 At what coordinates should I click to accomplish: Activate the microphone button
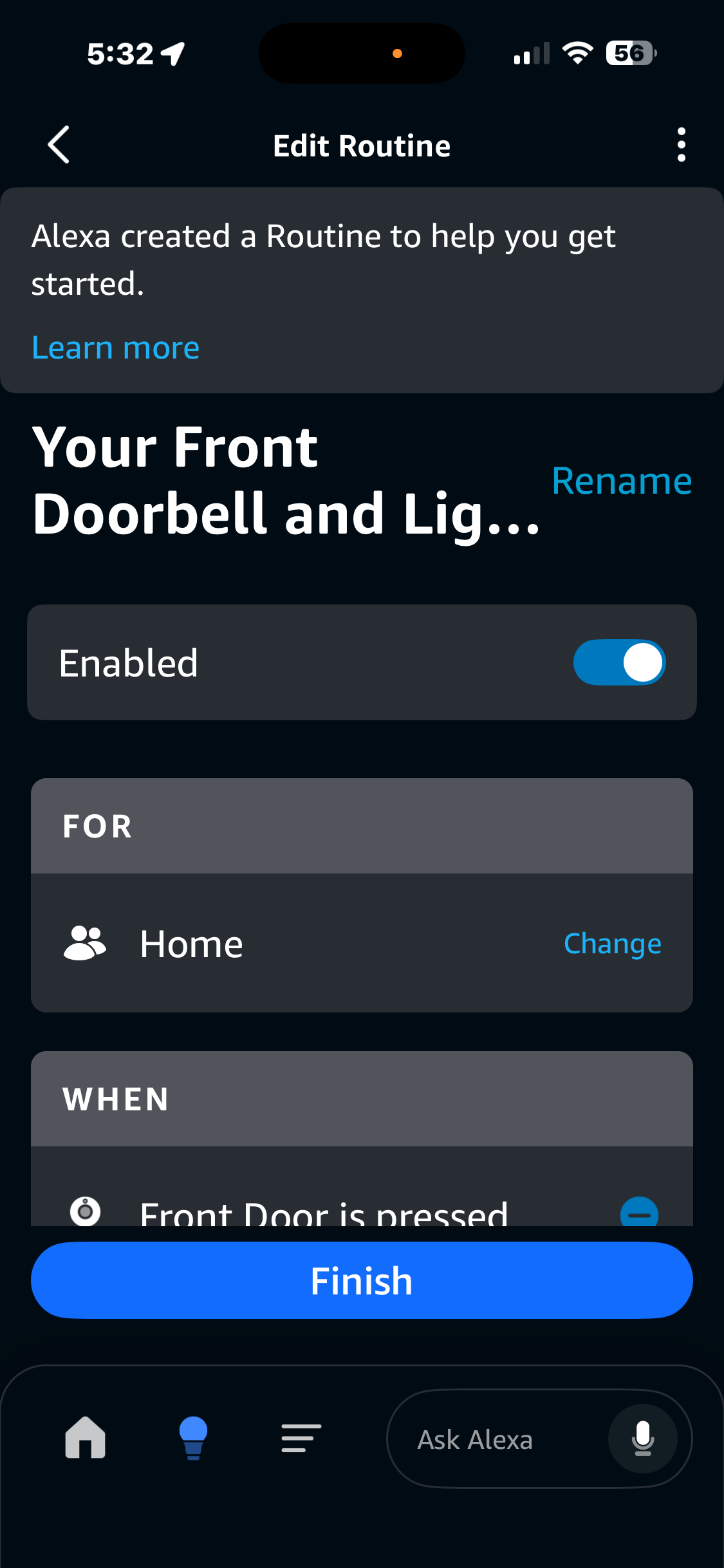(x=642, y=1438)
